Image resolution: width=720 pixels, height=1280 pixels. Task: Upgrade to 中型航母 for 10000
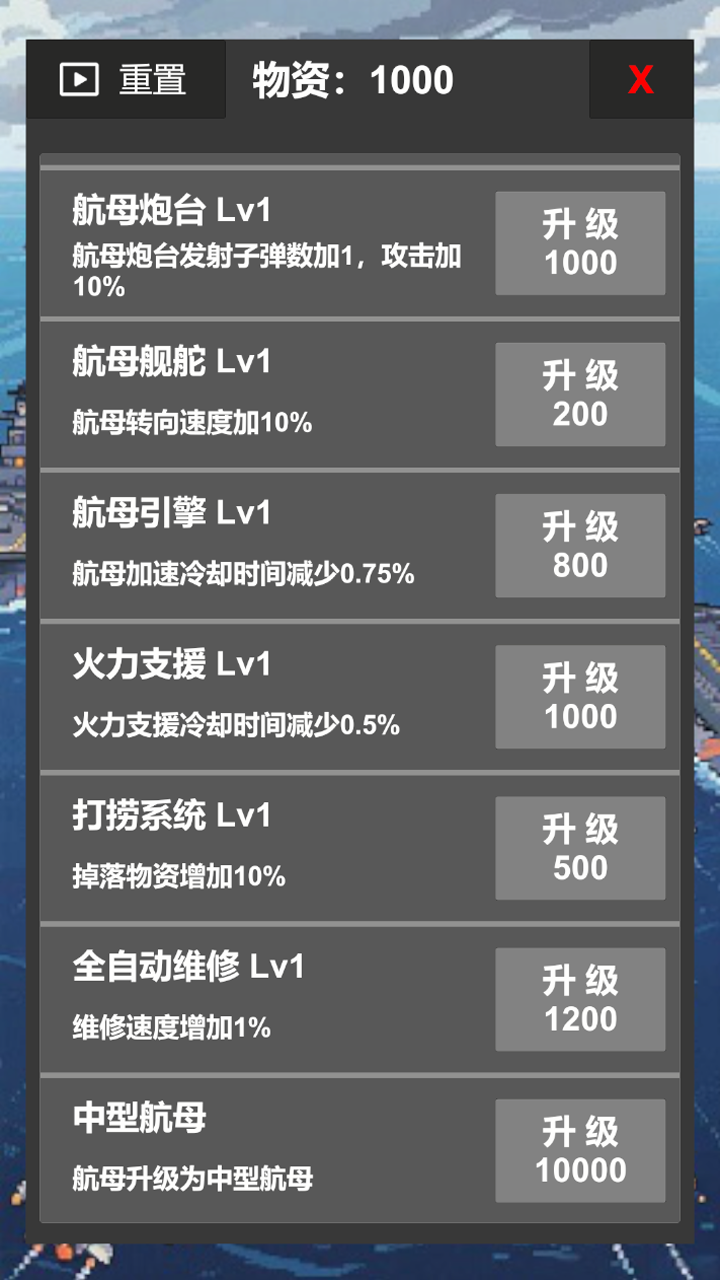[580, 1150]
